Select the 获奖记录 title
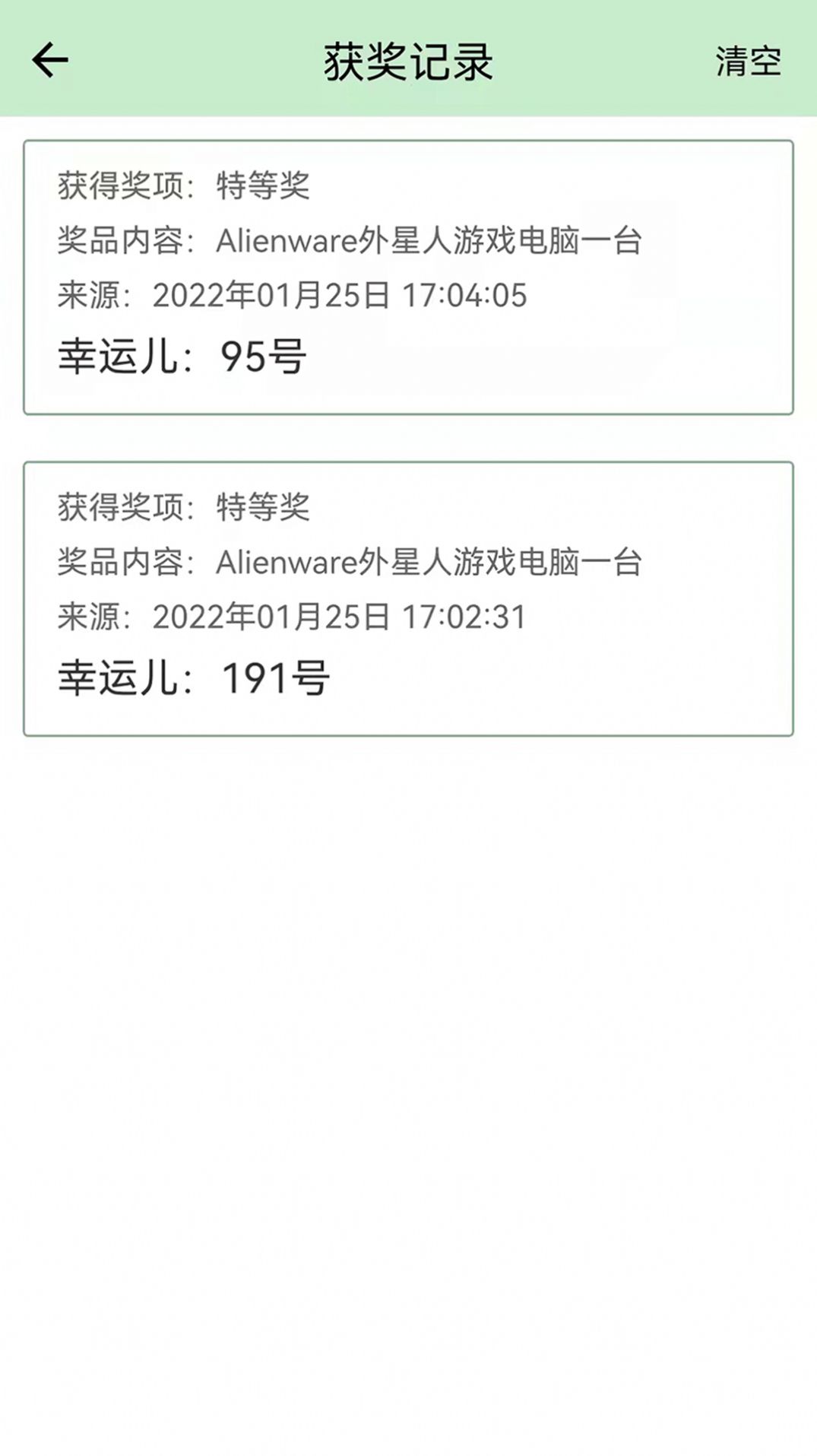 pos(408,62)
